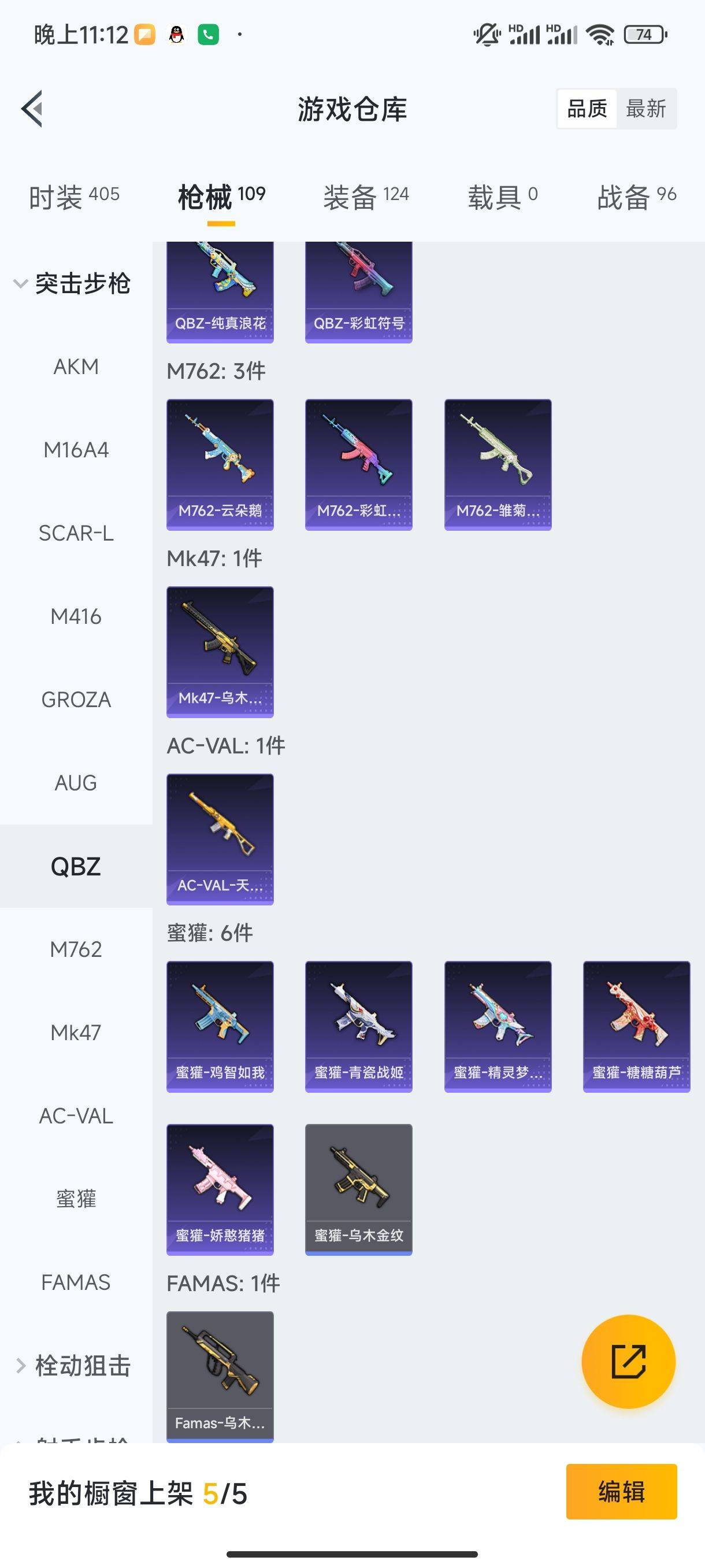Switch to the 战备 tab
705x1568 pixels.
click(x=636, y=197)
